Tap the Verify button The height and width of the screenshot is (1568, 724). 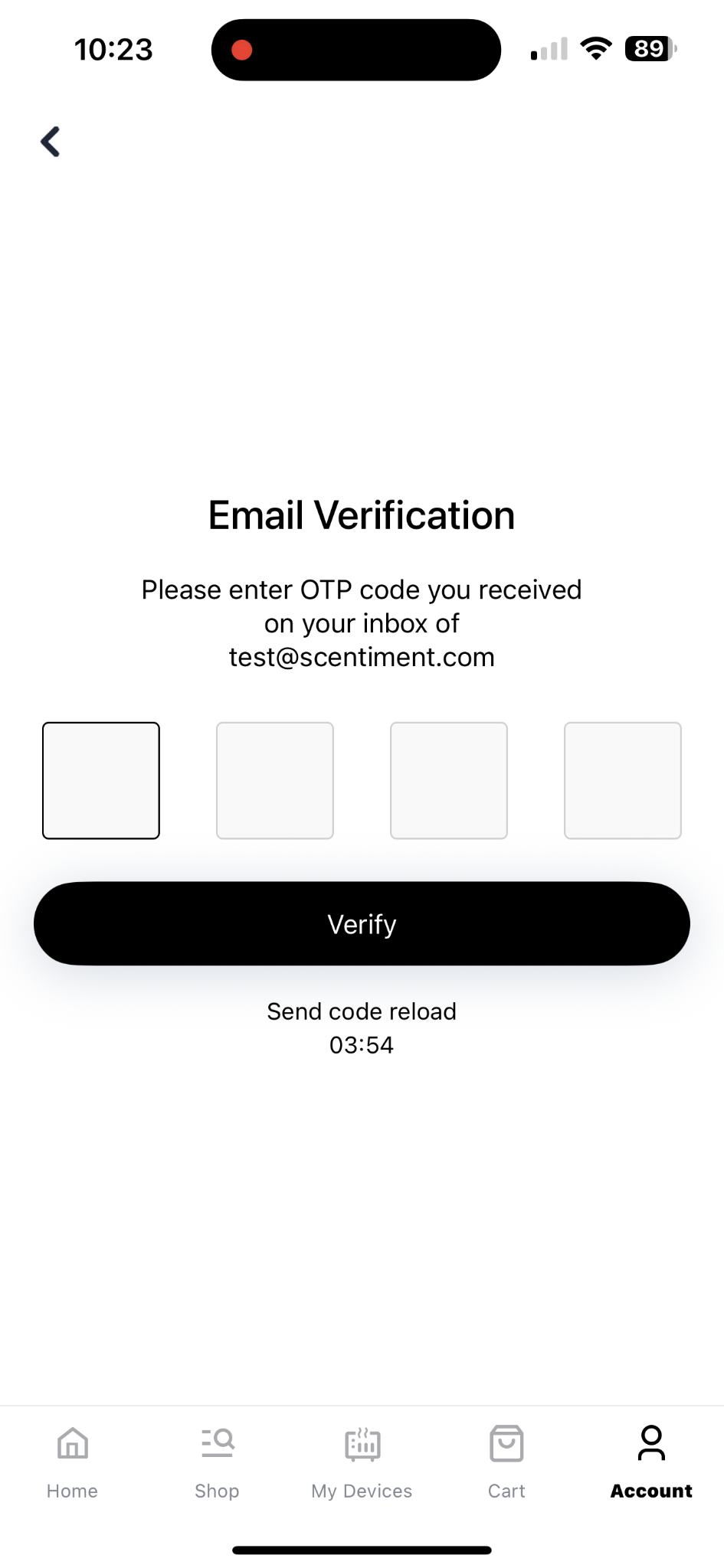click(362, 923)
